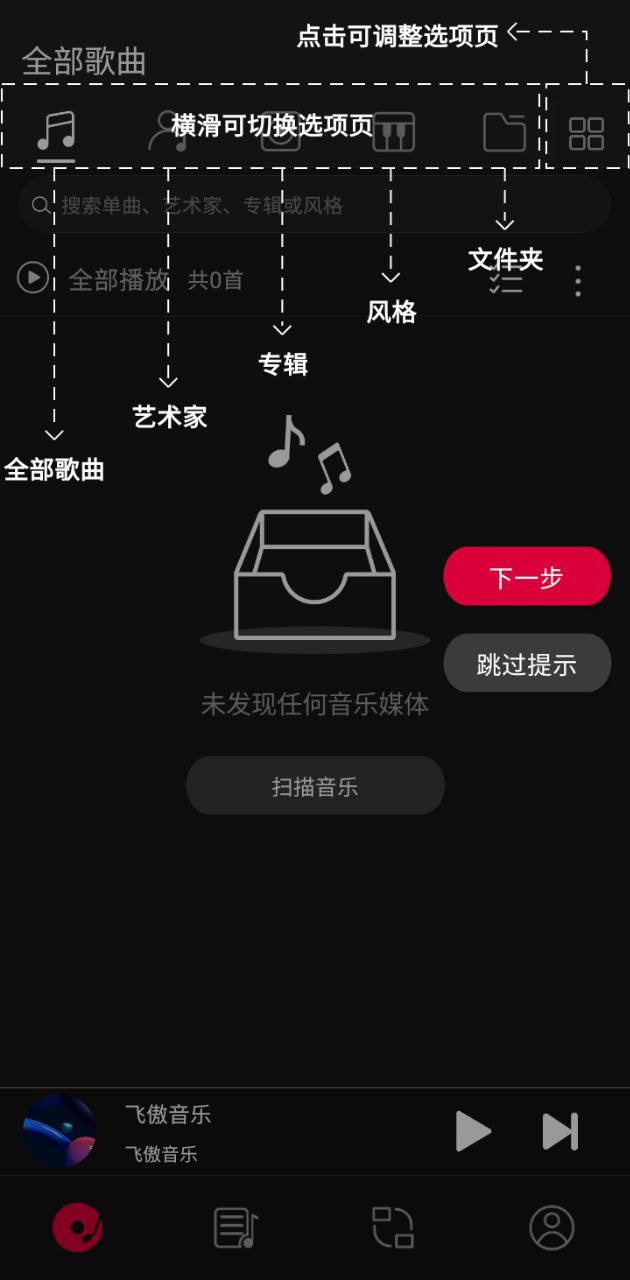Tap 全部播放 to play all songs
Viewport: 630px width, 1280px height.
pyautogui.click(x=118, y=279)
